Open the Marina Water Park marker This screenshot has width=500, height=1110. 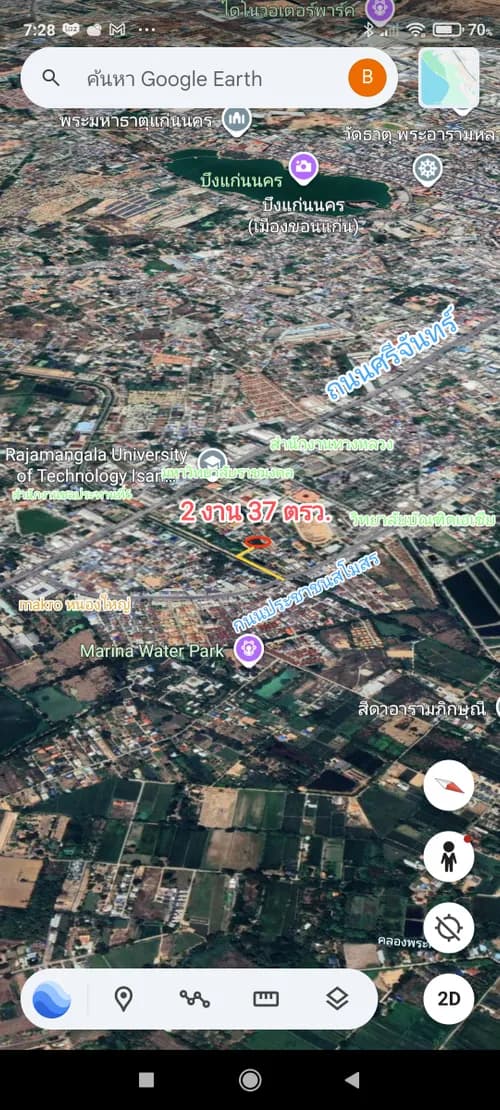(x=249, y=651)
